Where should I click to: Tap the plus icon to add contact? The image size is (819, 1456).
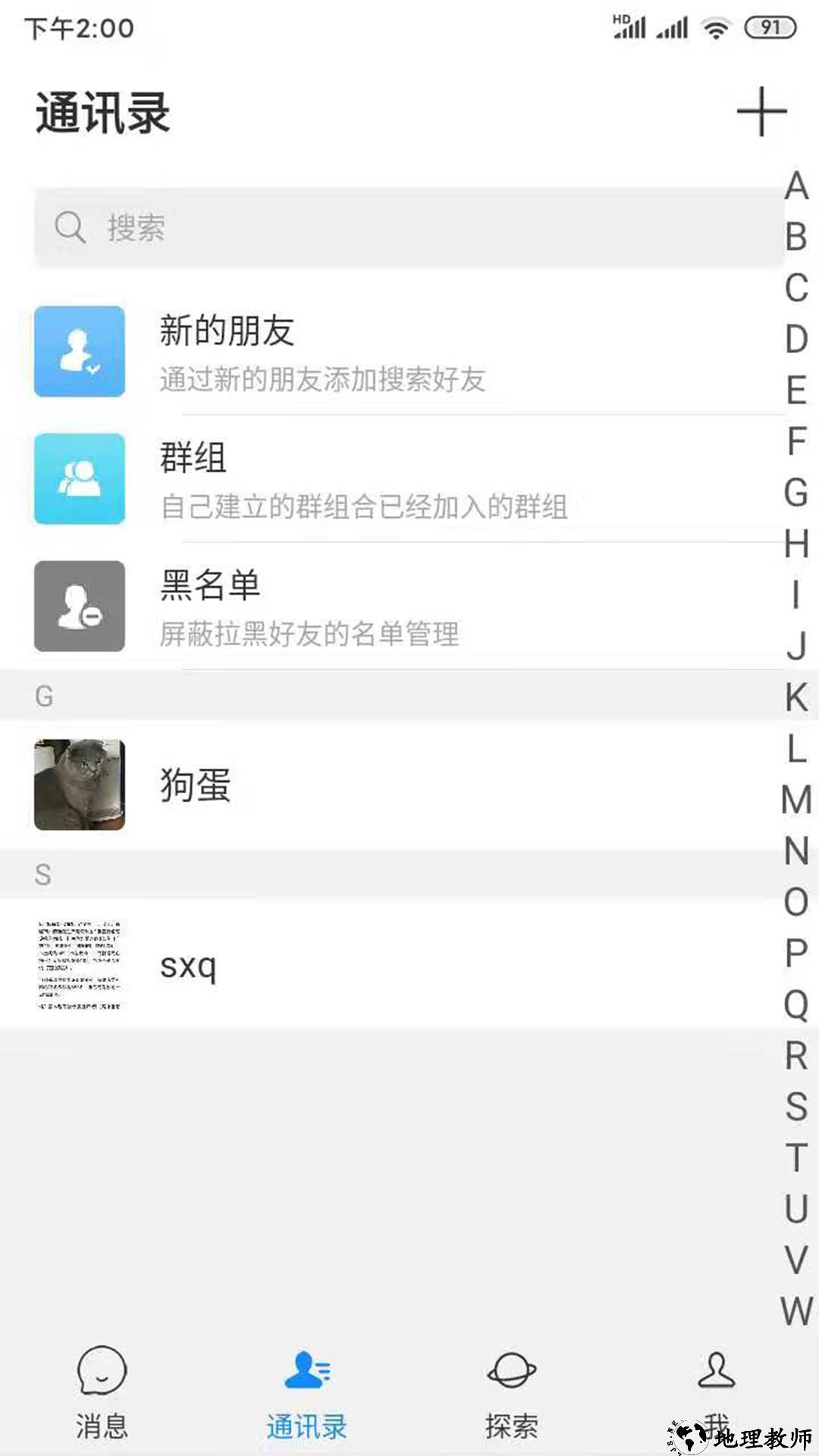point(761,112)
